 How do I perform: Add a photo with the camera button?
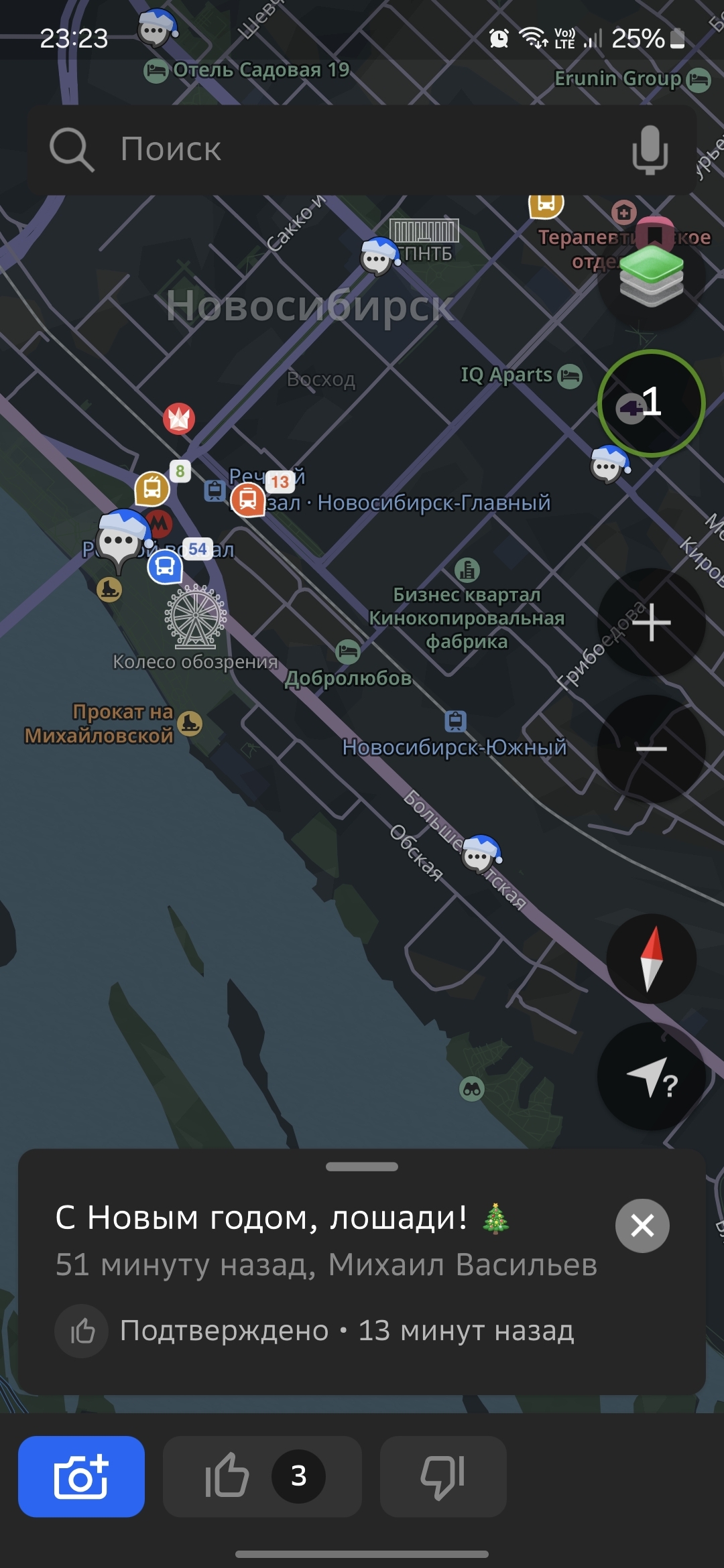[81, 1476]
